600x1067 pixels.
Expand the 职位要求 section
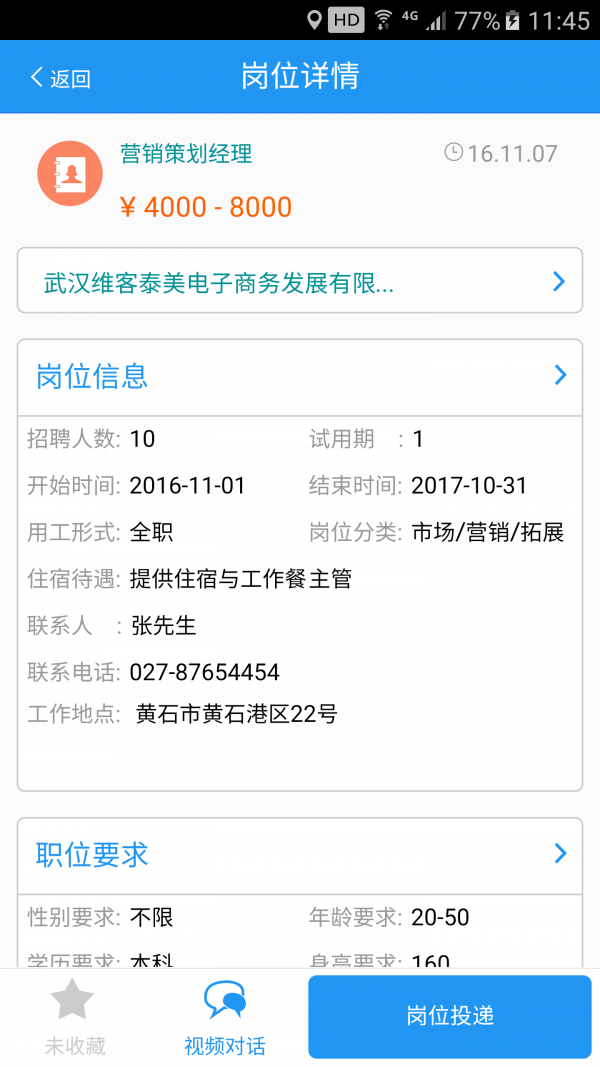[300, 855]
